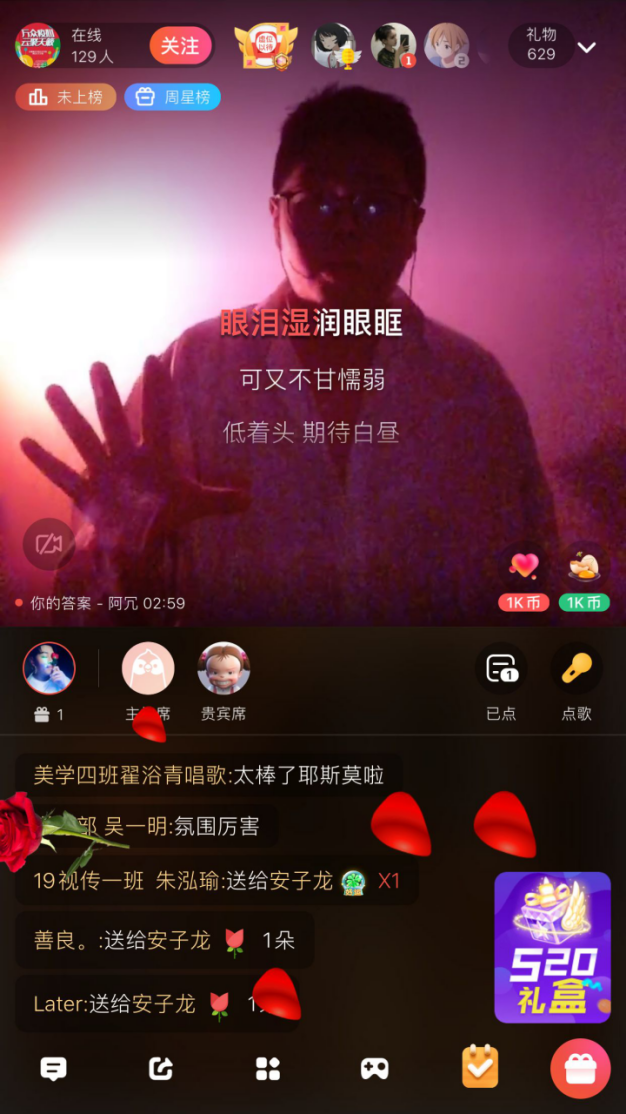Open 点歌 to request a song
The height and width of the screenshot is (1114, 626).
577,668
